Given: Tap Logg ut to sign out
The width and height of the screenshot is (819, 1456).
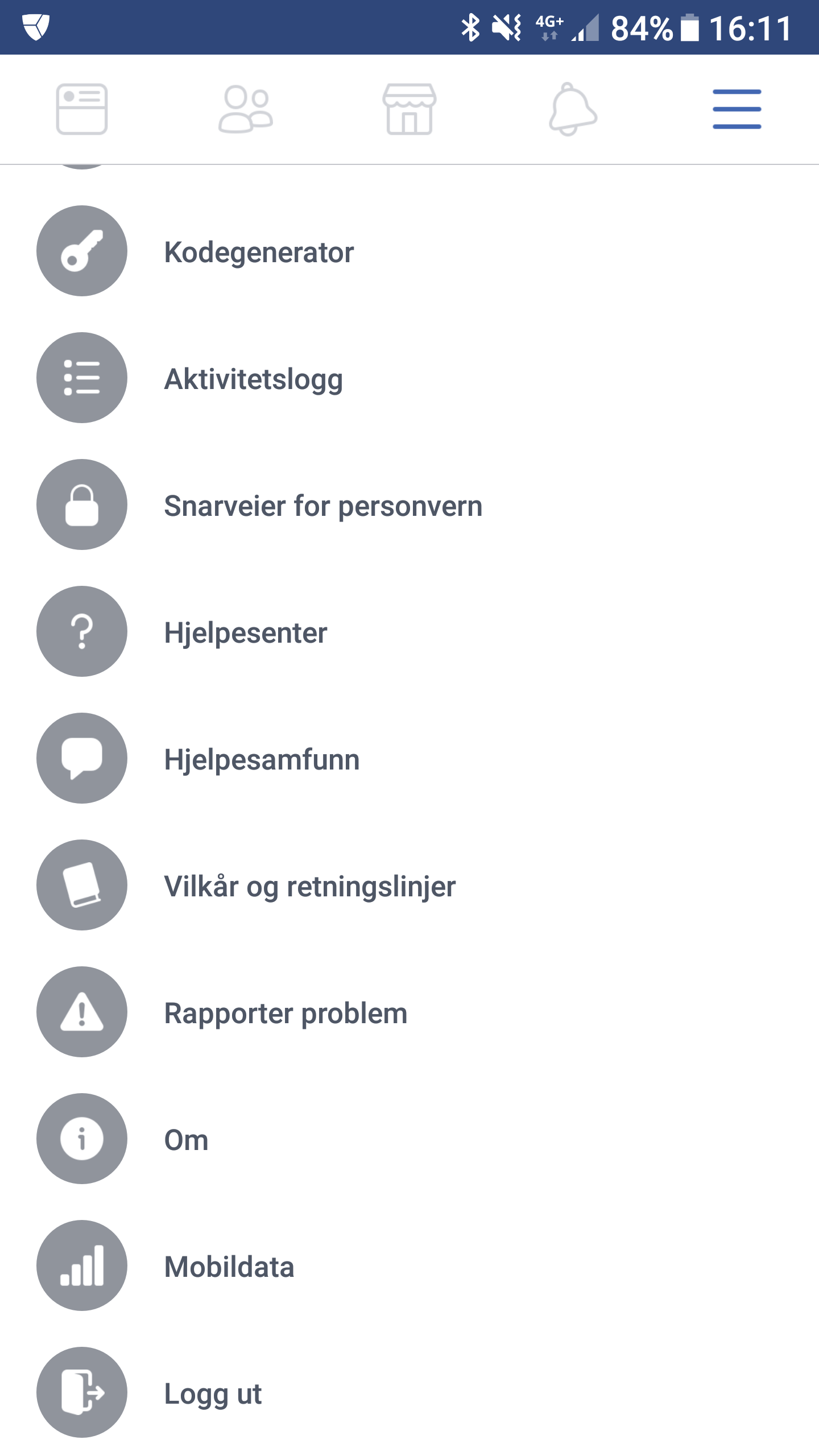Looking at the screenshot, I should [x=409, y=1392].
